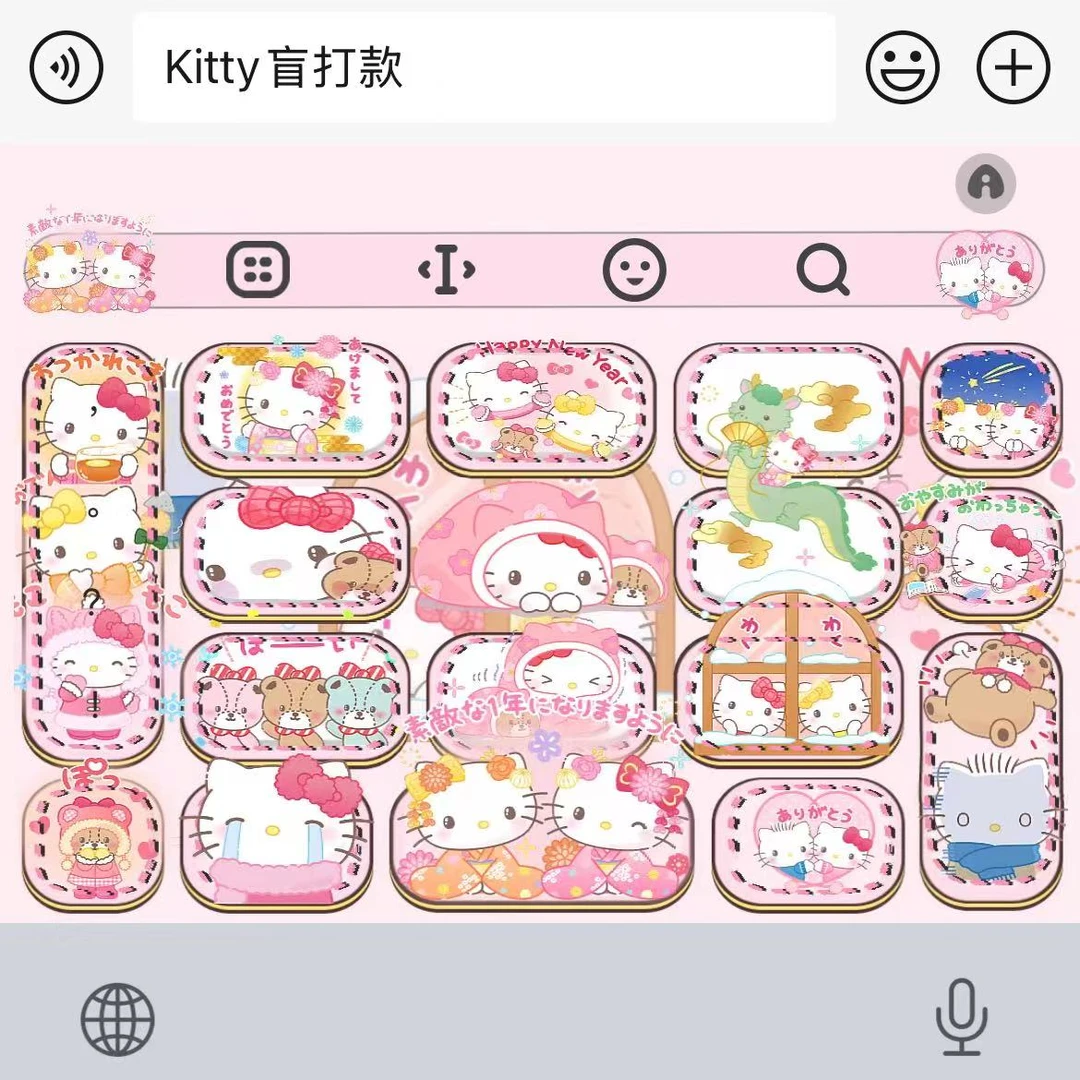Viewport: 1080px width, 1080px height.
Task: Open the cursor movement tool
Action: (446, 269)
